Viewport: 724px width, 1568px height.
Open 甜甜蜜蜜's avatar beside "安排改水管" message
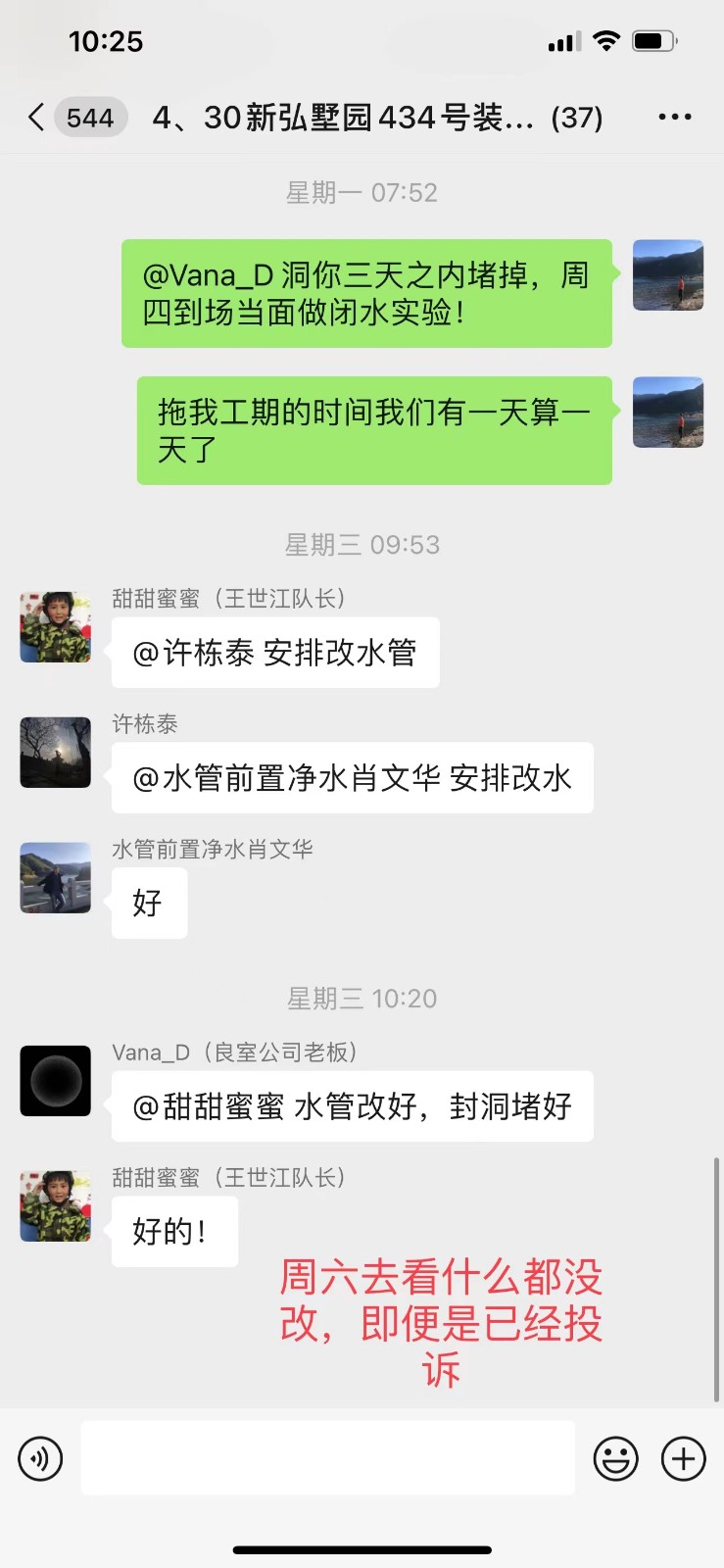(56, 626)
